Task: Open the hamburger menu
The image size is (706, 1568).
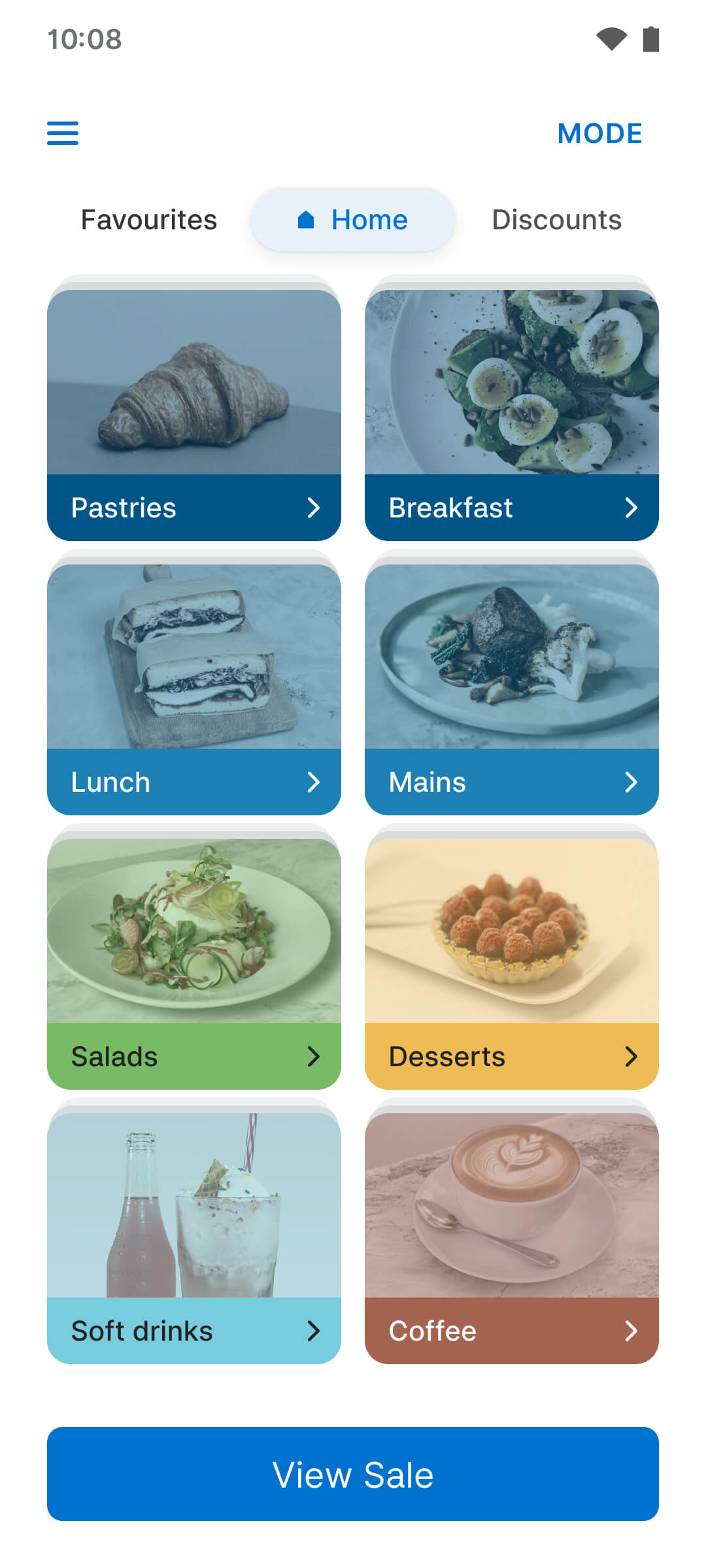Action: pos(63,133)
